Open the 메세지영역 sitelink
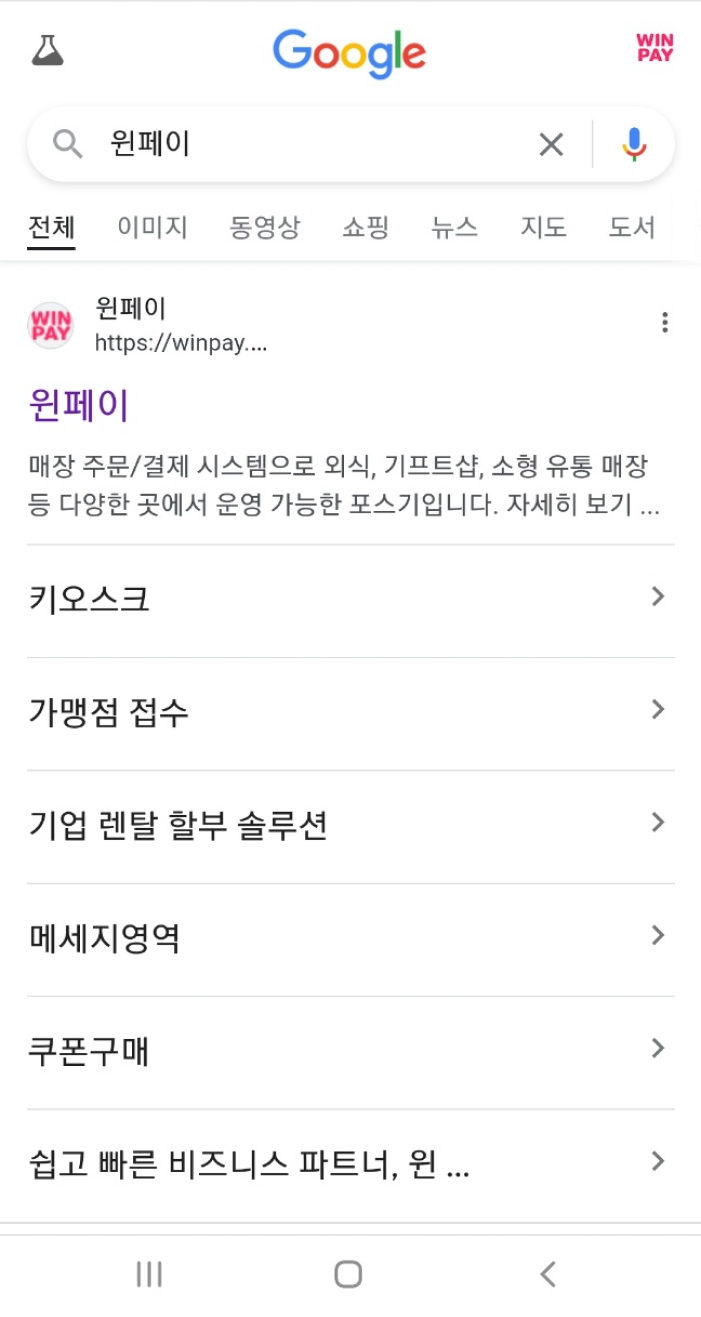 click(350, 938)
